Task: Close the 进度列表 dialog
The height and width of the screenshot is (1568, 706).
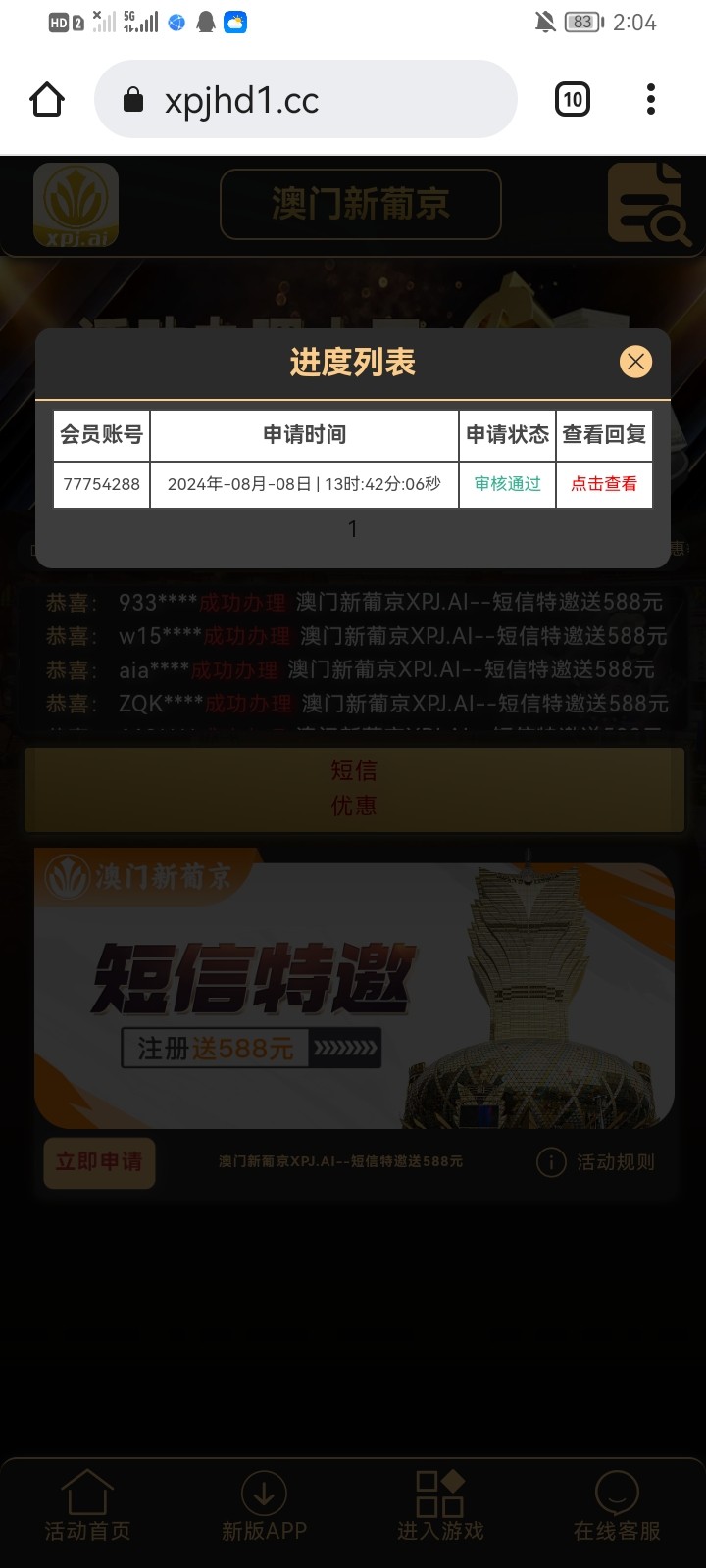Action: (635, 362)
